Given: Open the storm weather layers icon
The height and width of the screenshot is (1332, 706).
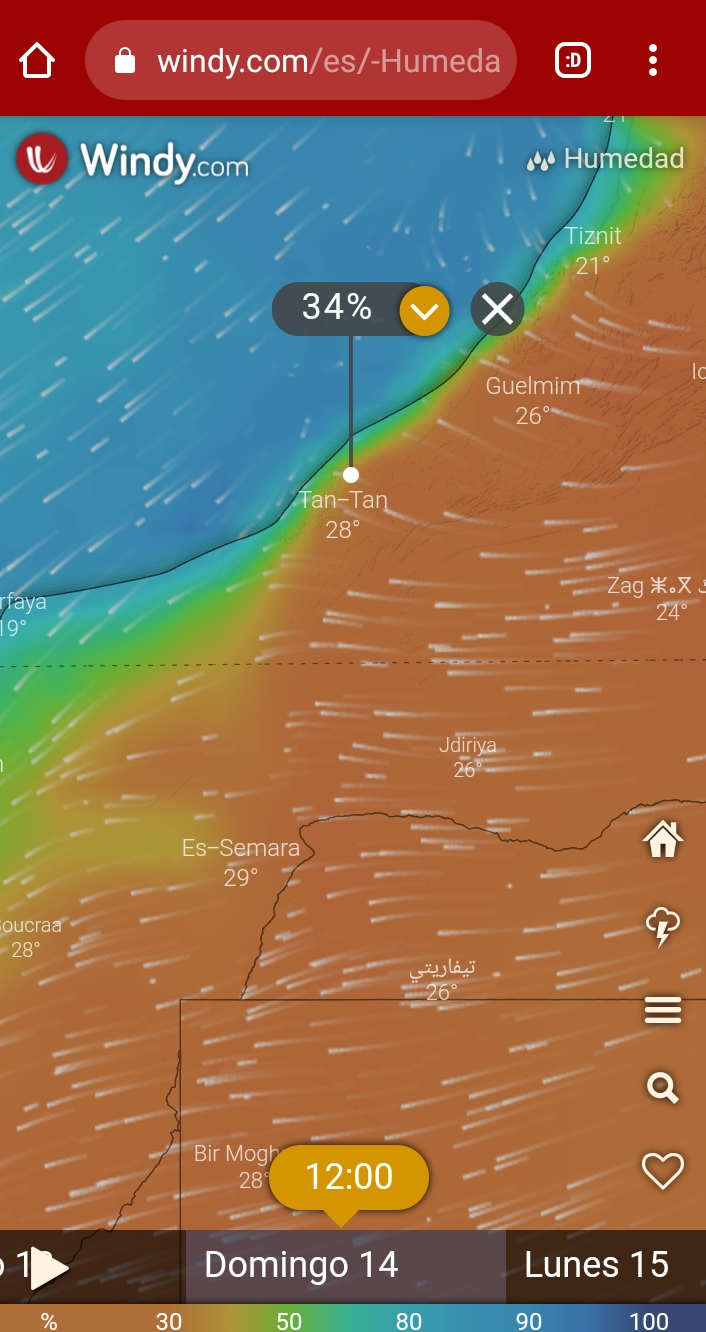Looking at the screenshot, I should 662,927.
